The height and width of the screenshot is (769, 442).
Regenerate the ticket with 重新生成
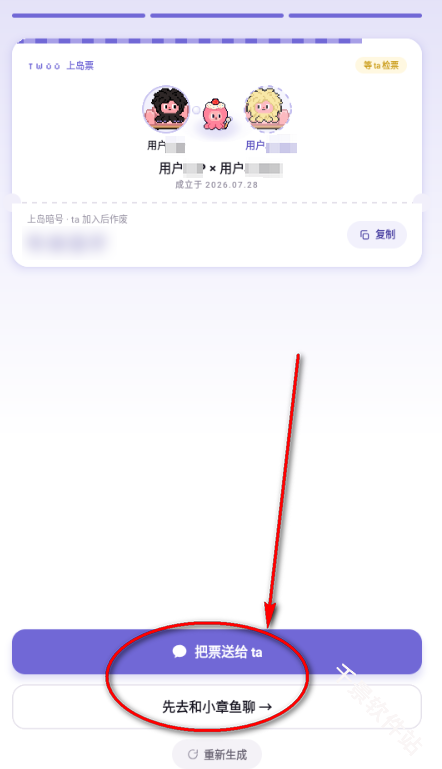(x=217, y=754)
